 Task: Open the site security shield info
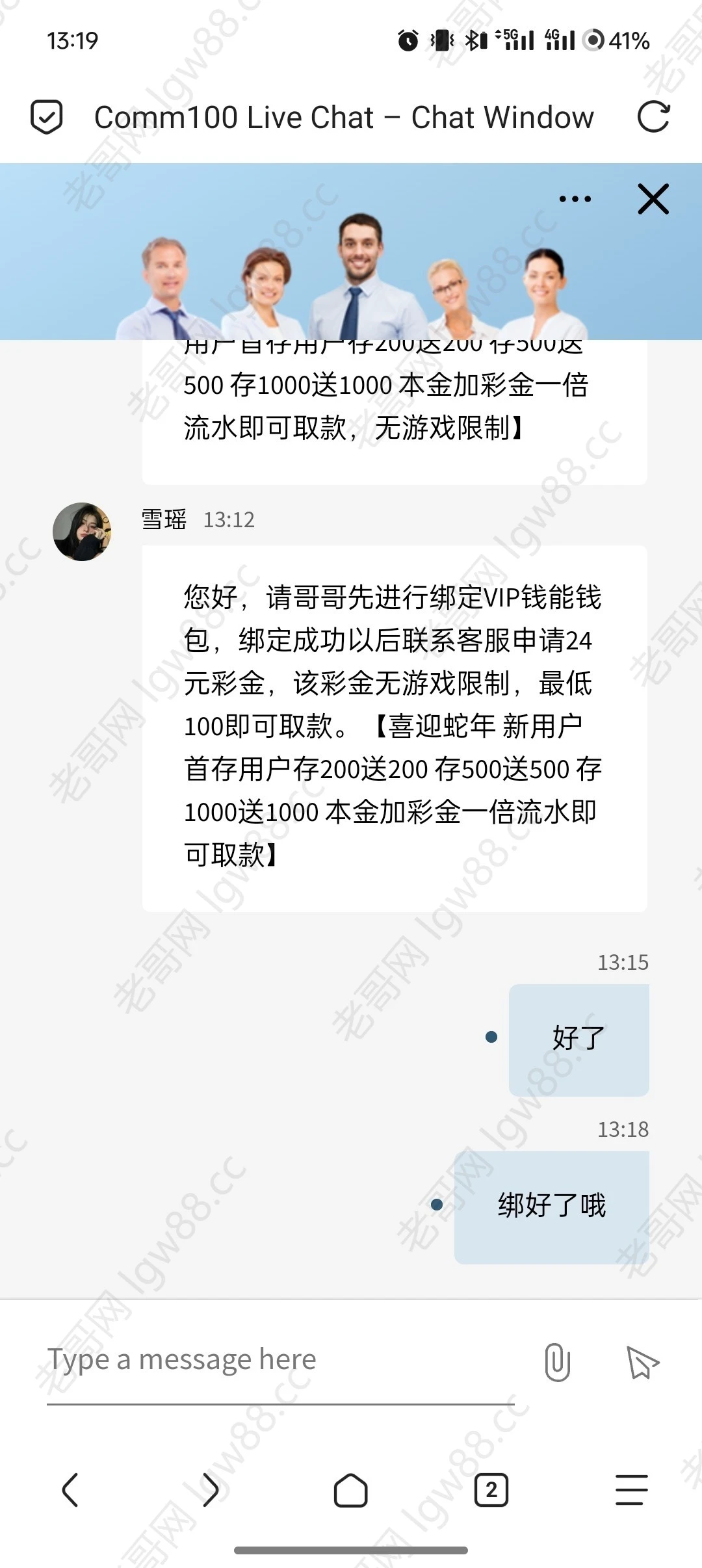(x=47, y=117)
